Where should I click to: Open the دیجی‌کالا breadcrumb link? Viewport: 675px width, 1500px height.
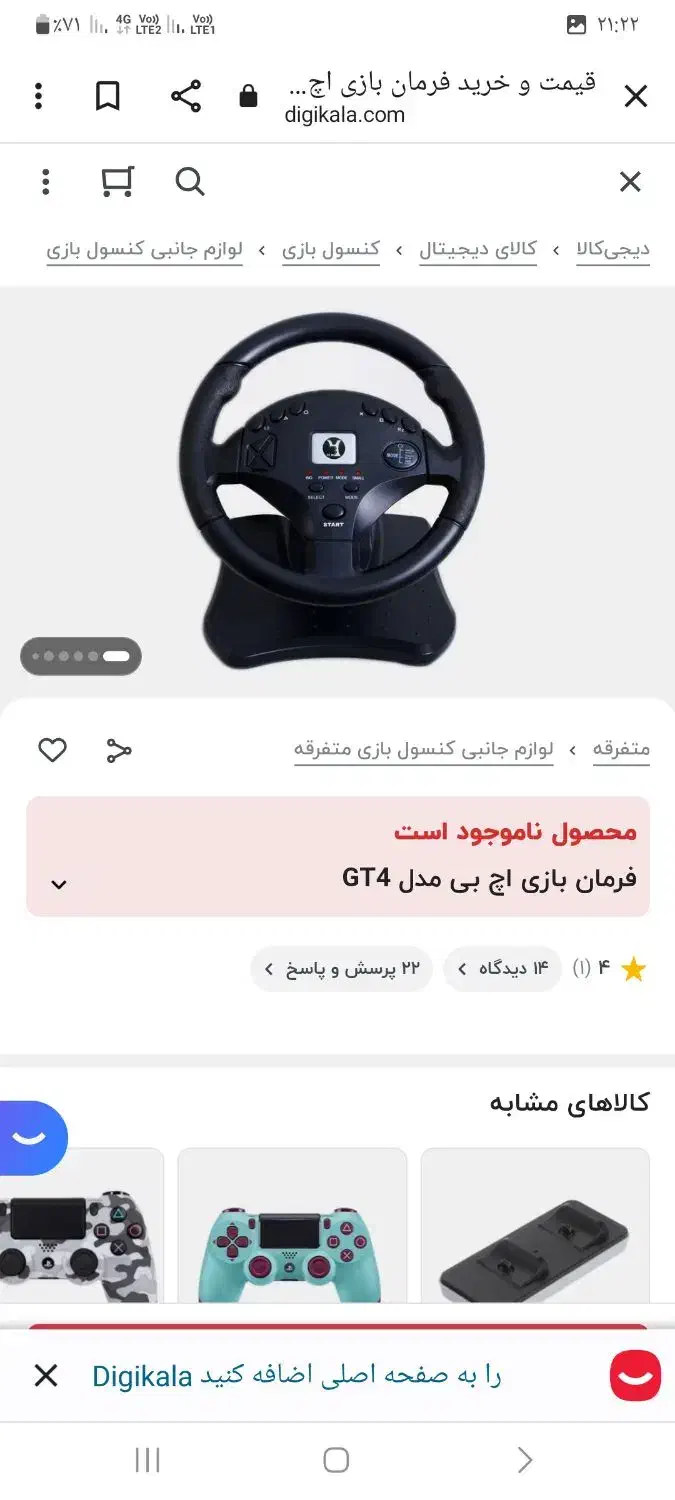(613, 250)
